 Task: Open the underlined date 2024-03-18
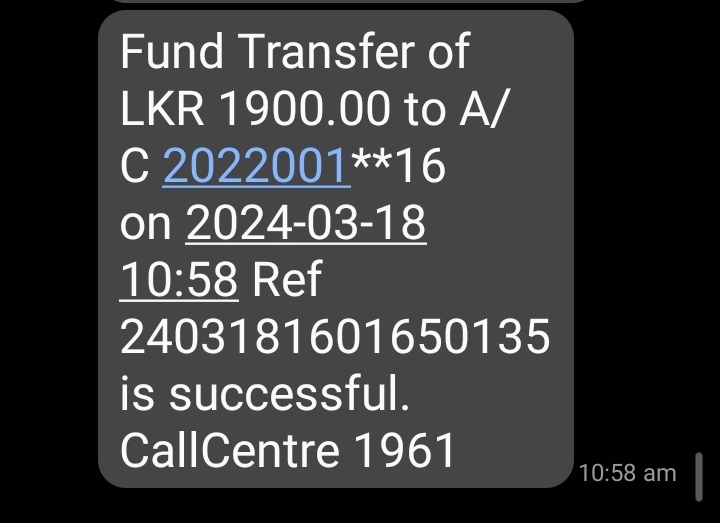(306, 224)
